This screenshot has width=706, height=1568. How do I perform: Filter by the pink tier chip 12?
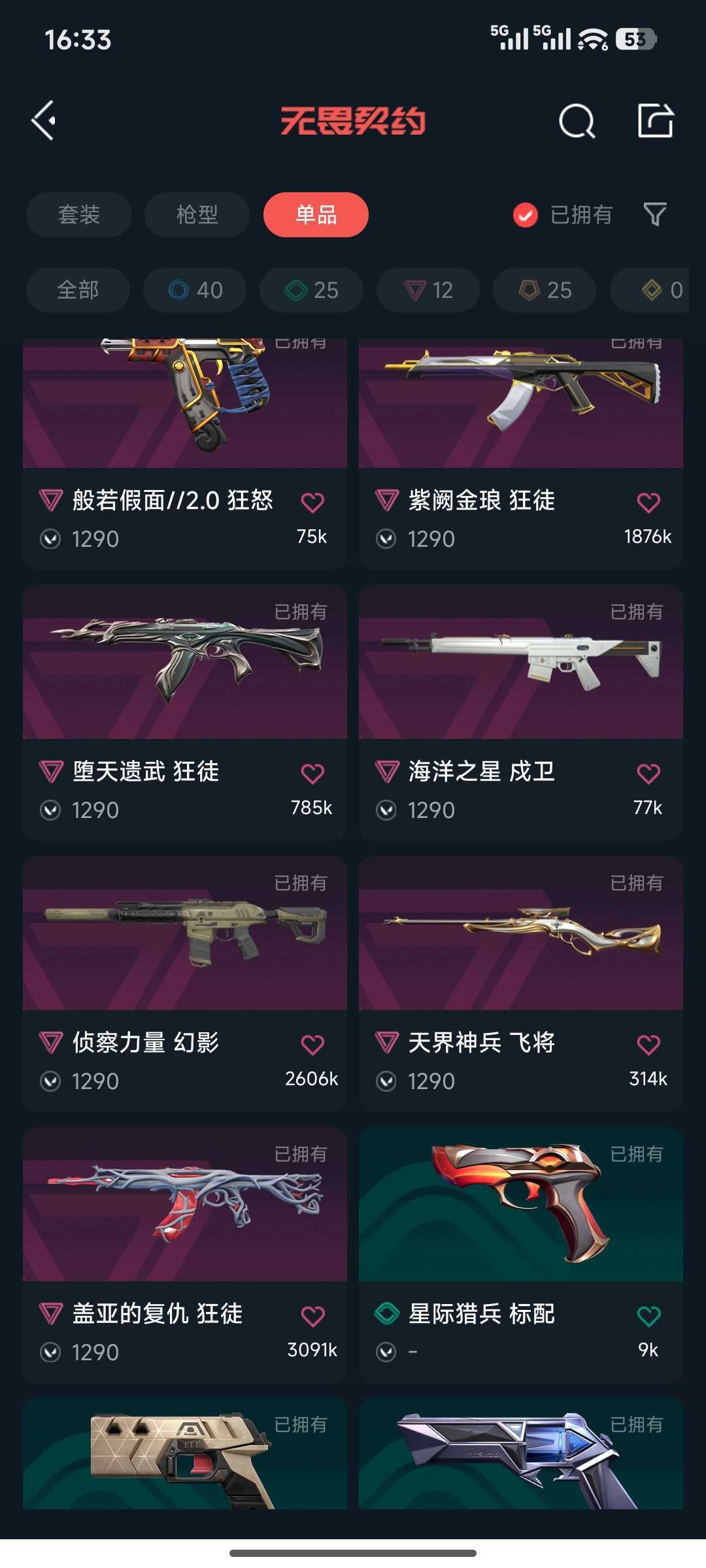click(428, 289)
